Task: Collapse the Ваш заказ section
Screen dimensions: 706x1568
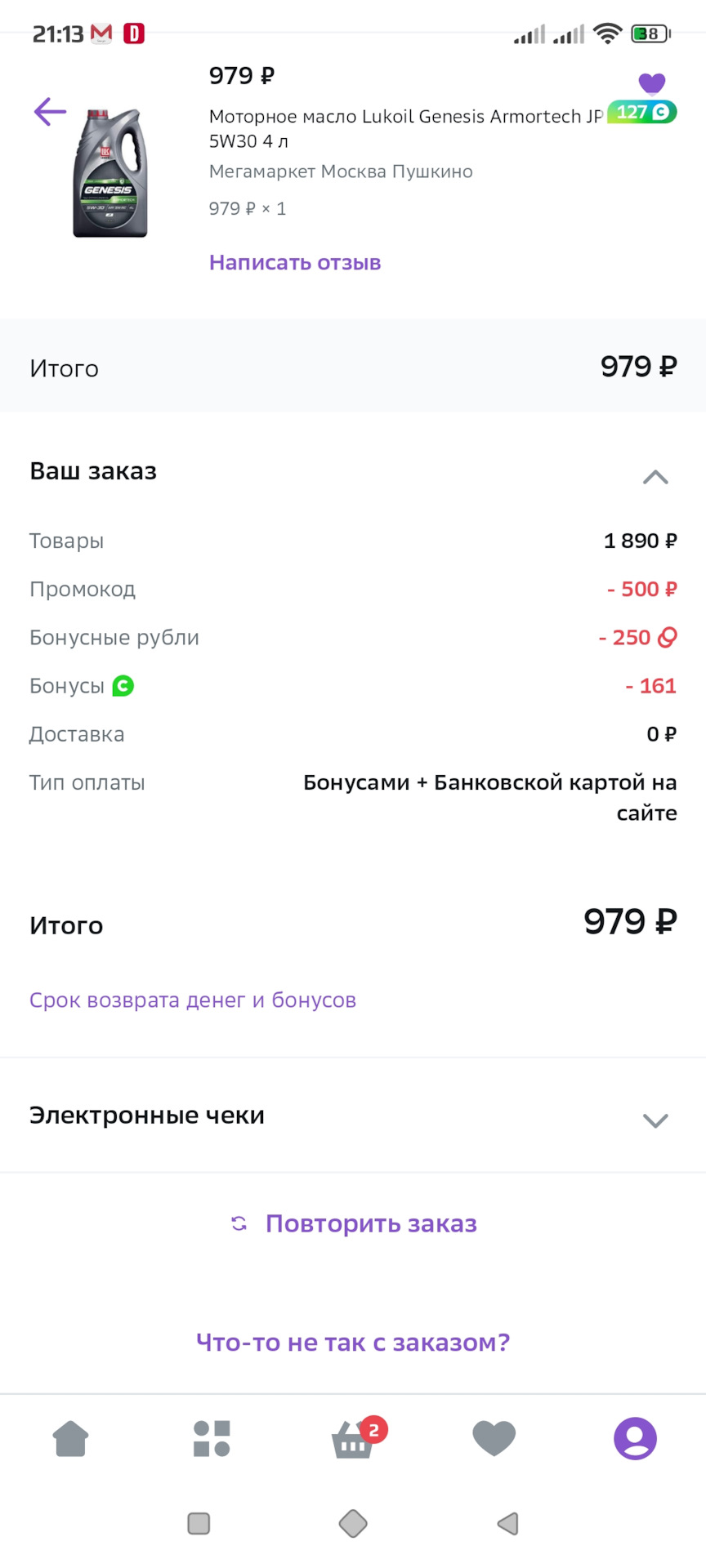Action: tap(655, 477)
